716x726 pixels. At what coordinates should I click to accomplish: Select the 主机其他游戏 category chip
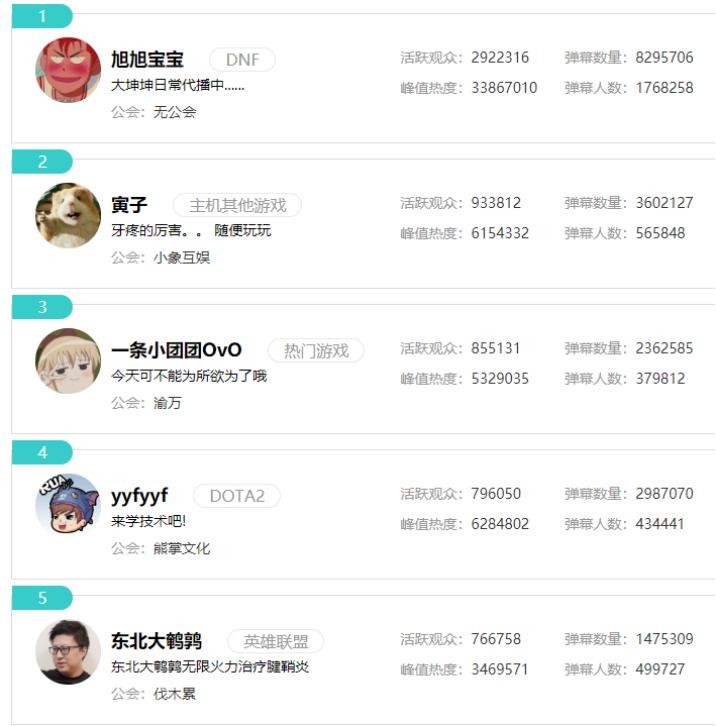237,205
